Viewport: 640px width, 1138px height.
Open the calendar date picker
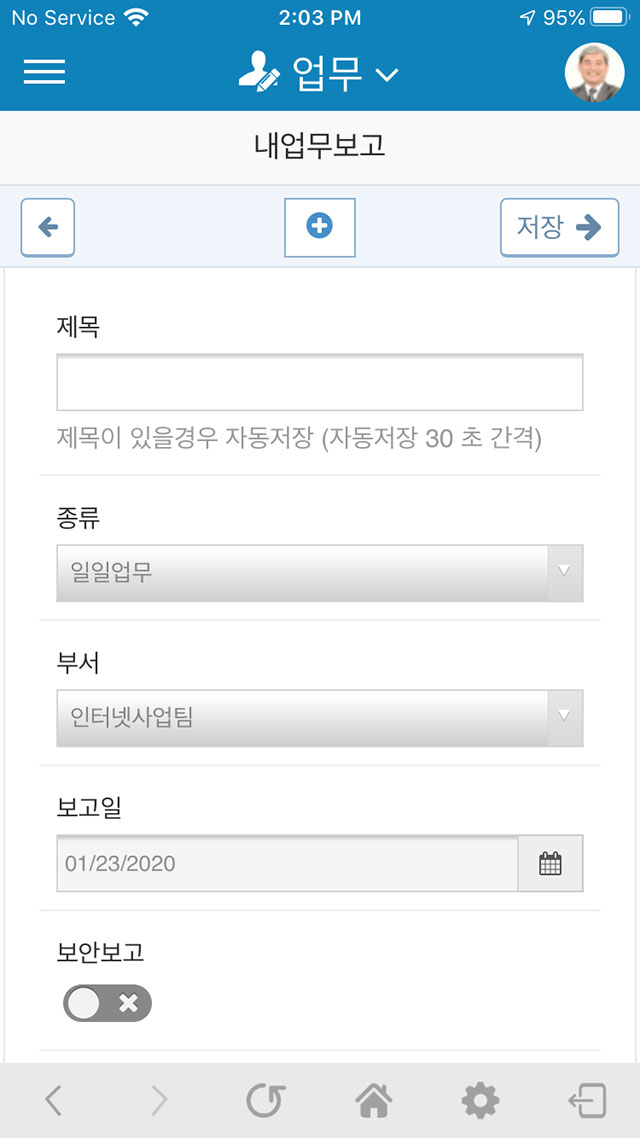(551, 864)
